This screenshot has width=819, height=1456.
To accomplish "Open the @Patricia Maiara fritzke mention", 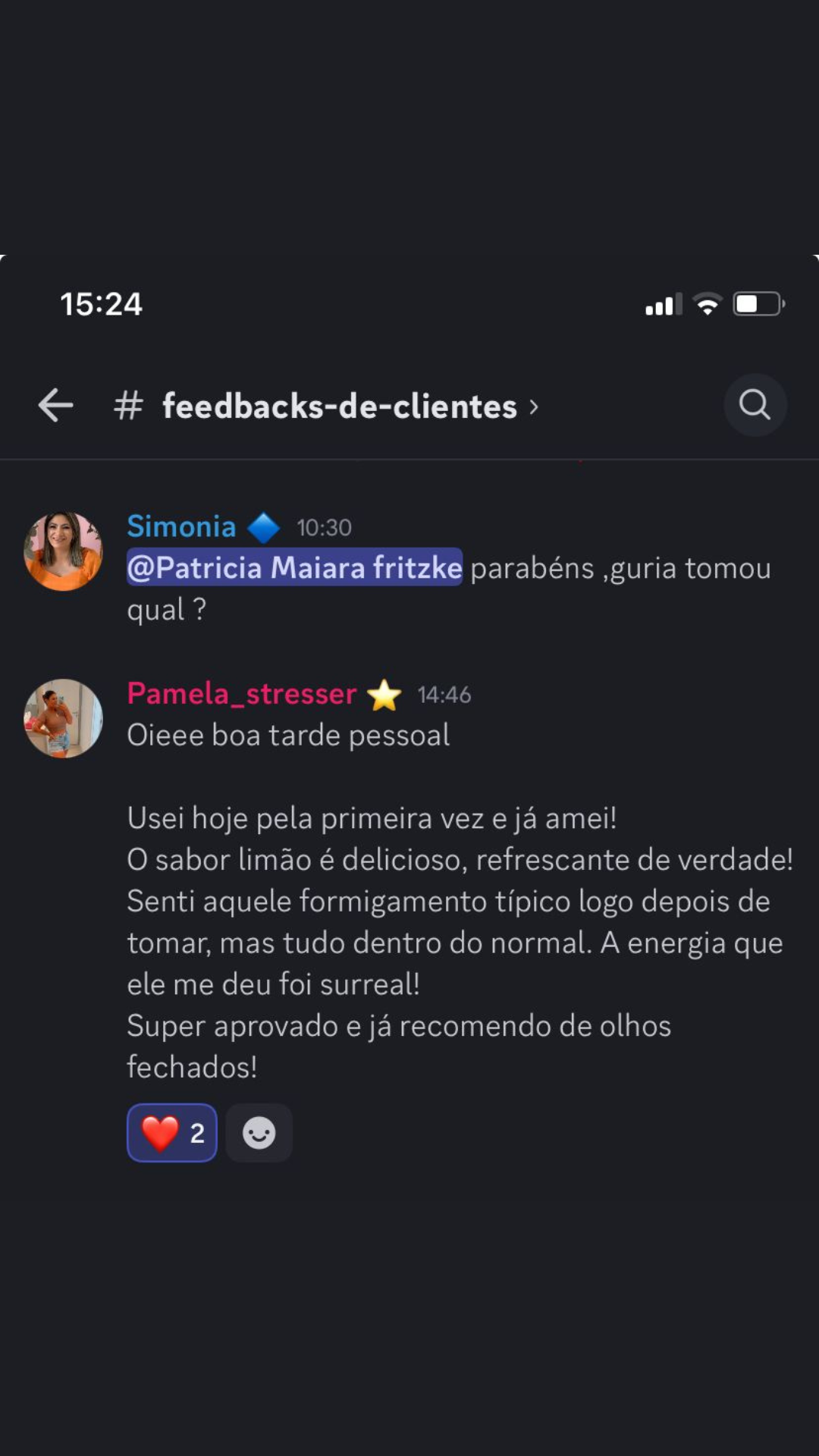I will (294, 567).
